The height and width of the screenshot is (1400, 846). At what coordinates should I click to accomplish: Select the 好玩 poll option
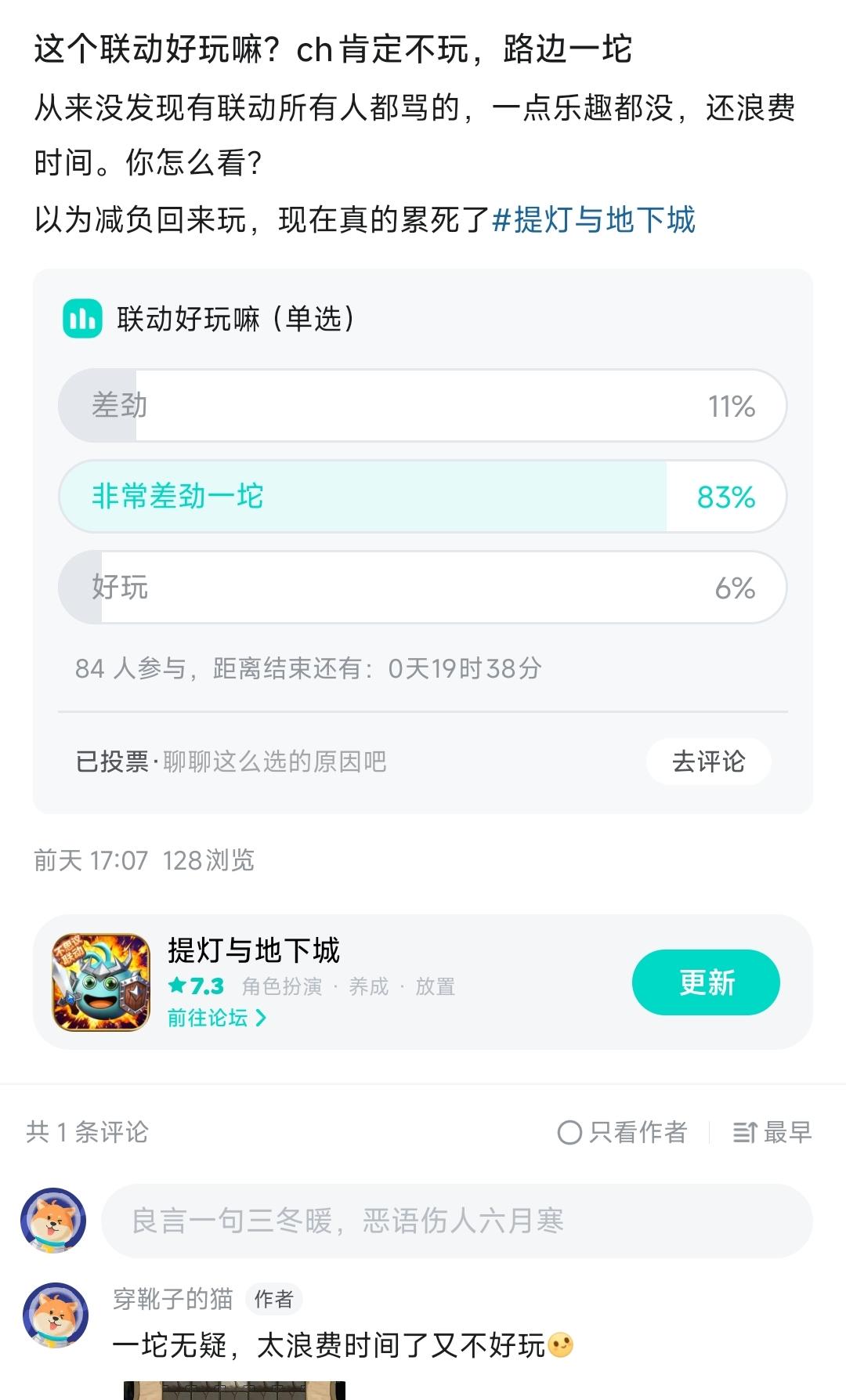click(422, 588)
